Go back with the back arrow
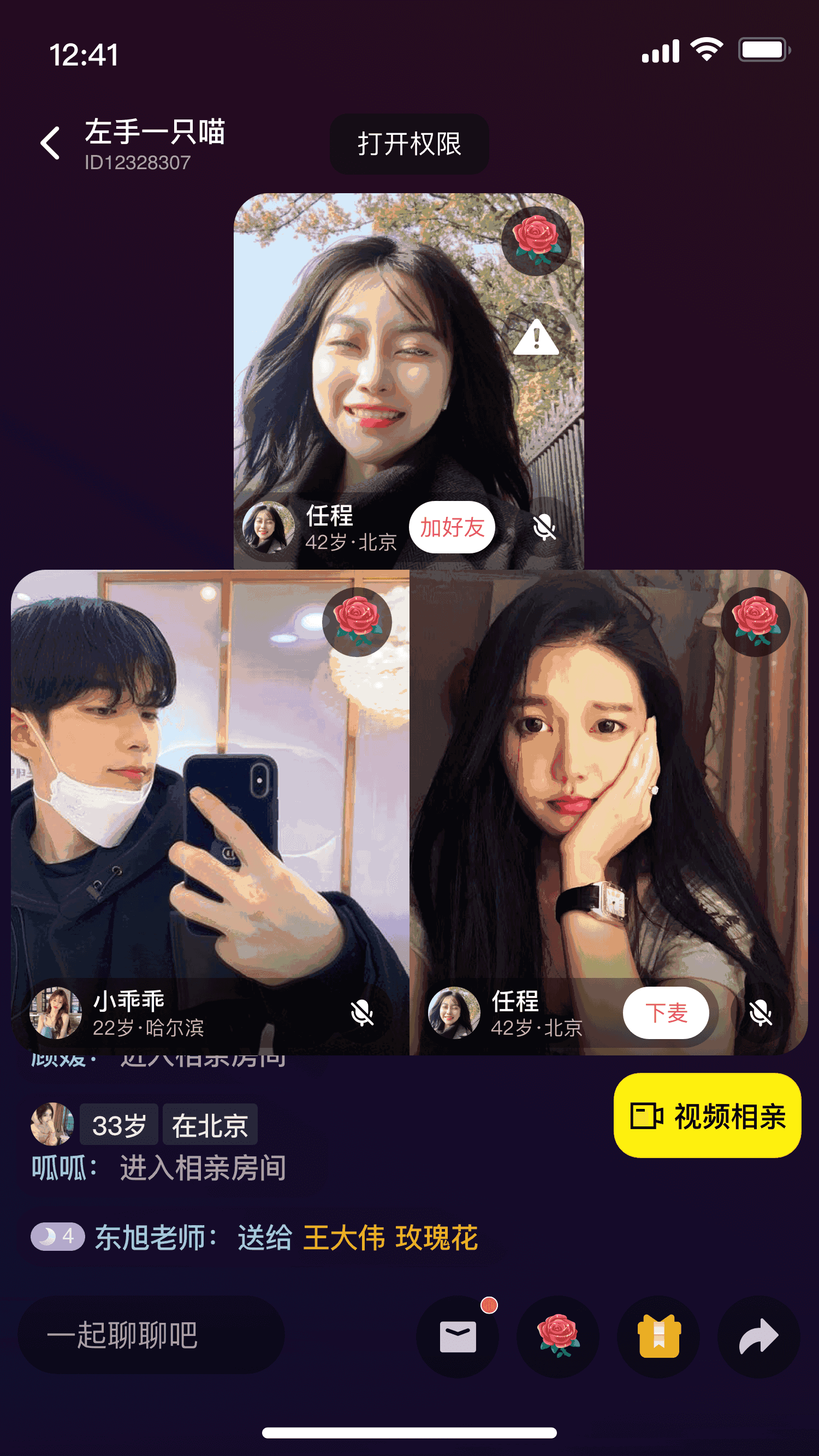The width and height of the screenshot is (819, 1456). (50, 142)
